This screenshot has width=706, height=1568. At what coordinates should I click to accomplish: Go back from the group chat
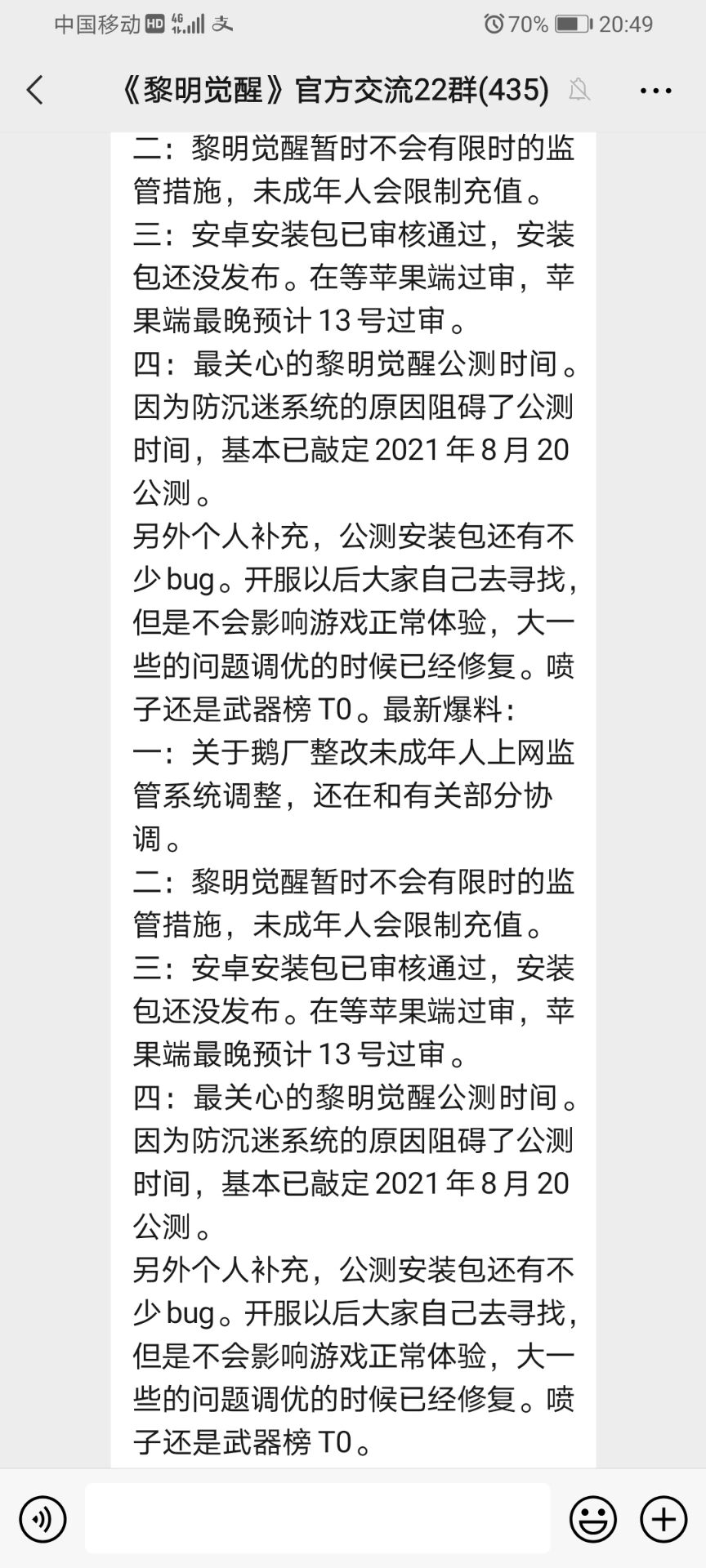click(x=35, y=90)
